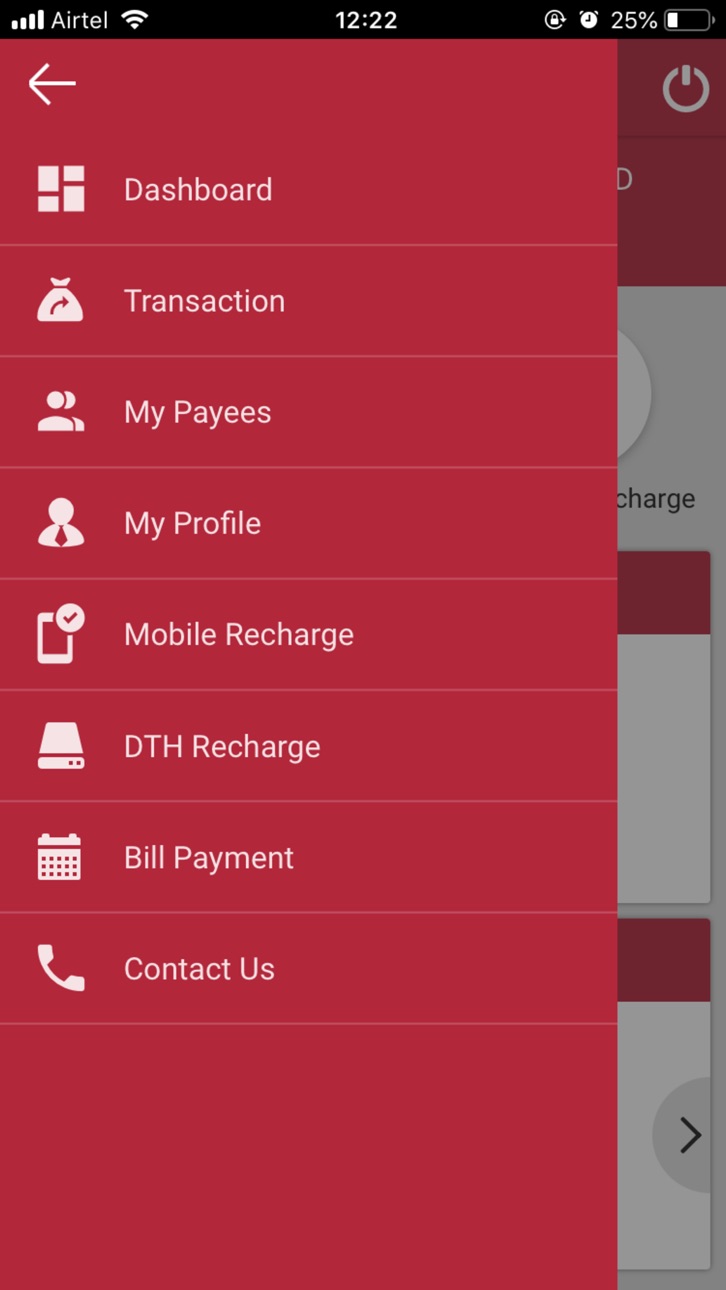View My Profile
726x1290 pixels.
(x=308, y=523)
